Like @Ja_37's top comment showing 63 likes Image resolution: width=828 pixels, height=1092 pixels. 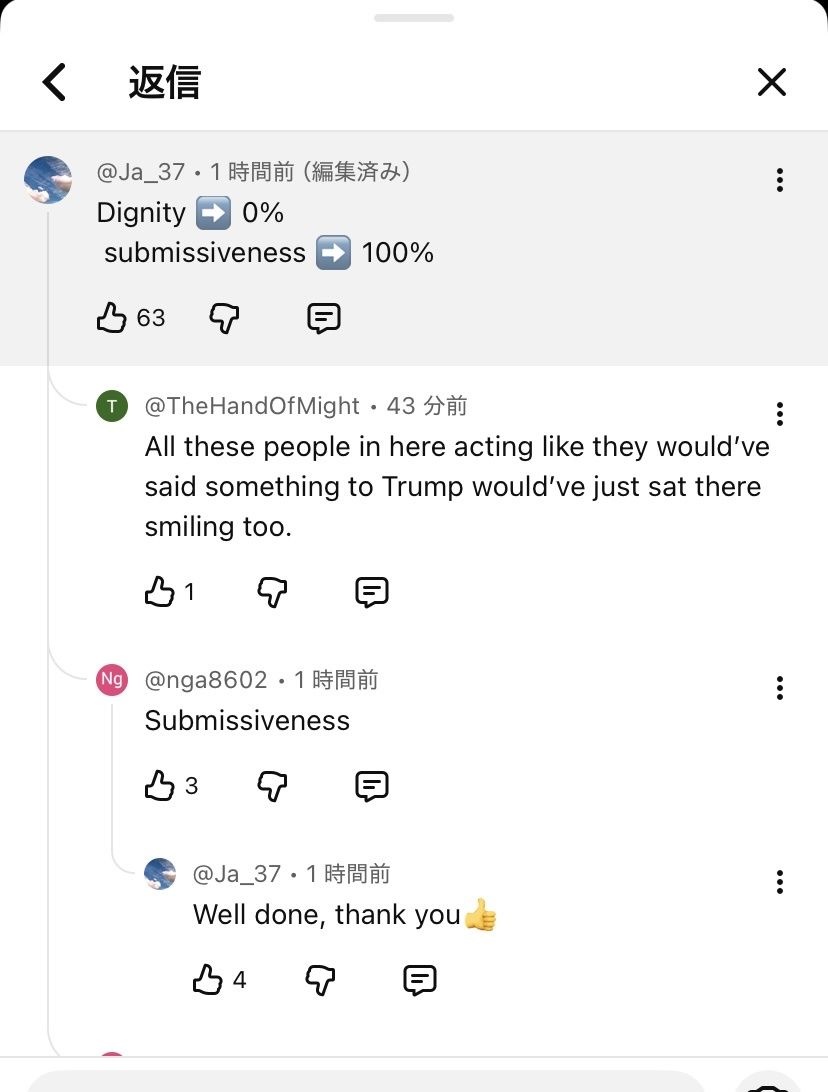coord(112,317)
